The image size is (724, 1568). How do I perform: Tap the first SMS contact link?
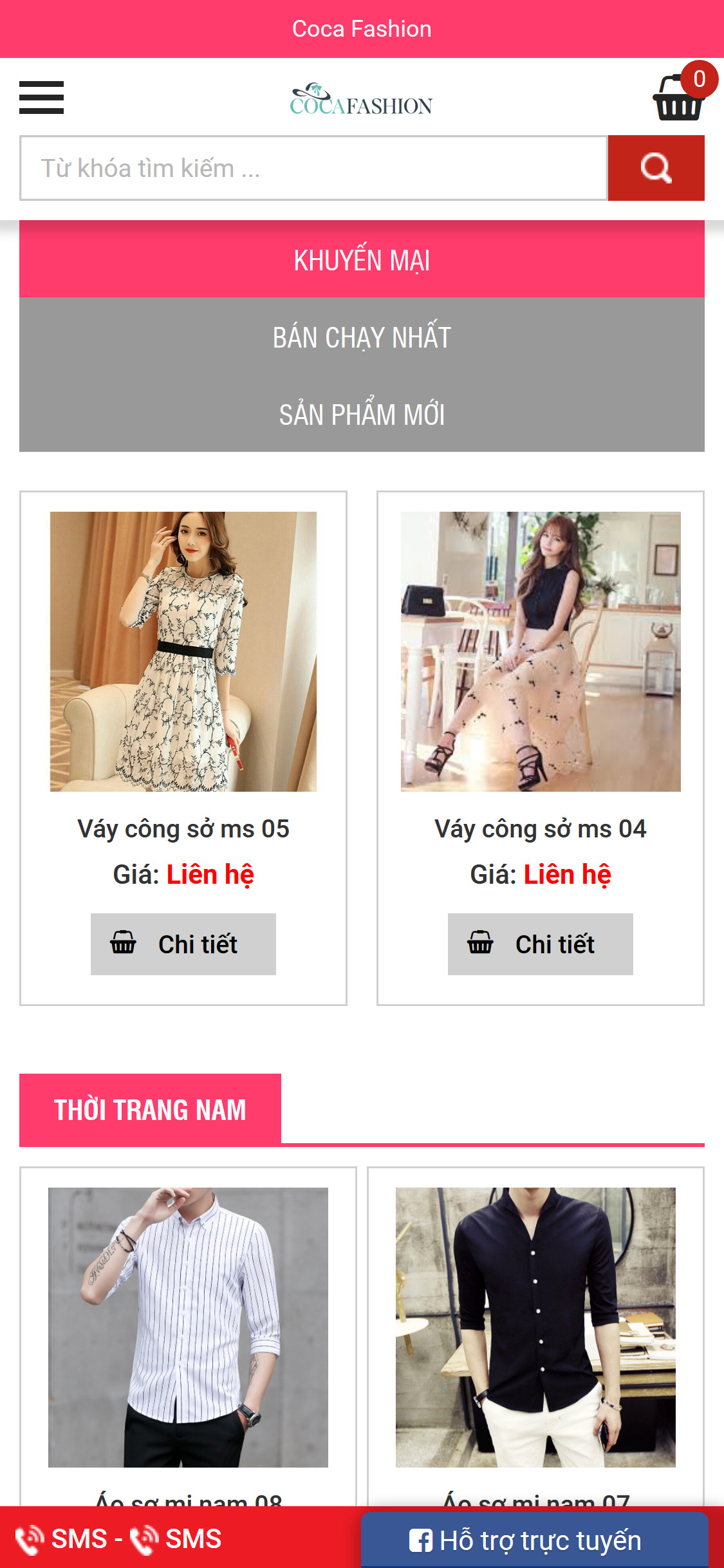pos(63,1539)
